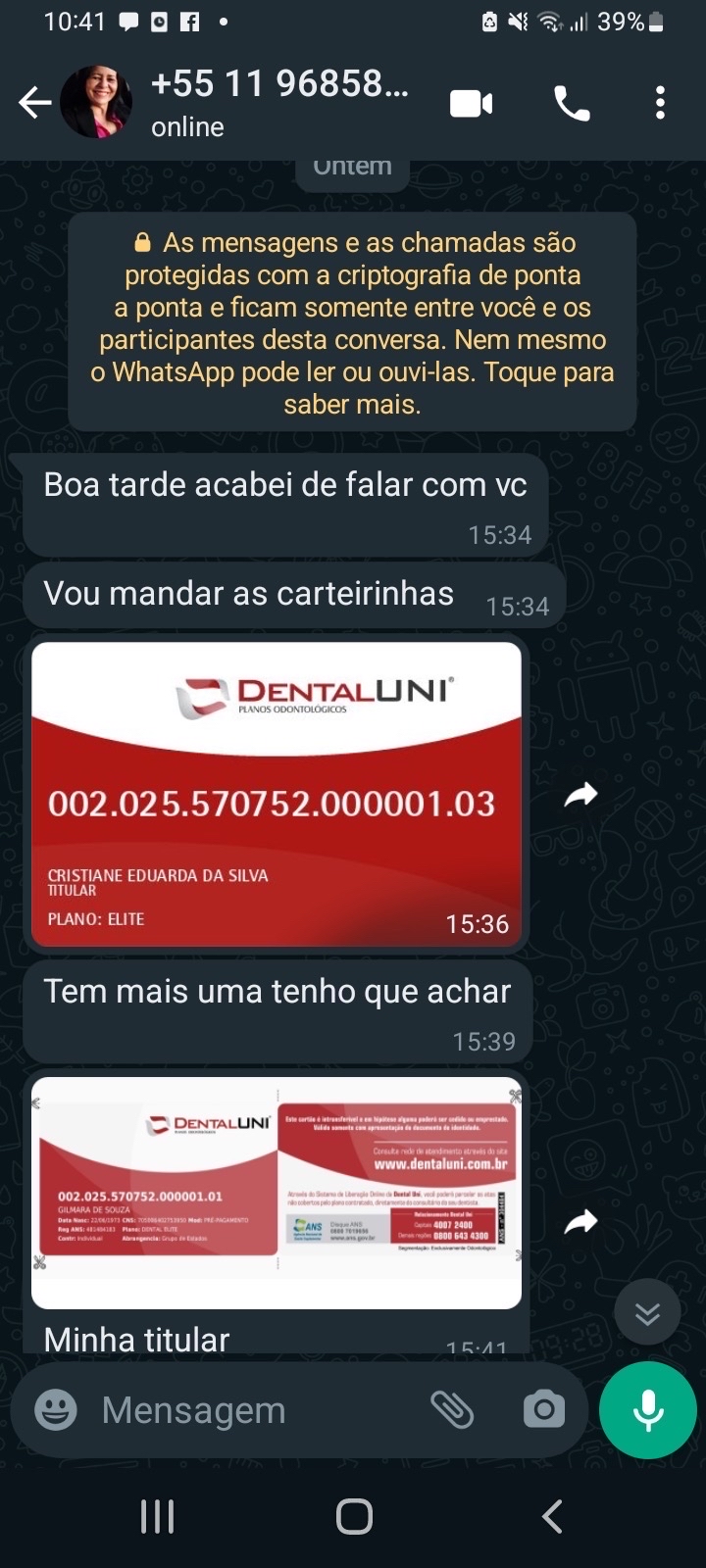Open the two-sided DentalUni card image
706x1568 pixels.
tap(277, 1193)
